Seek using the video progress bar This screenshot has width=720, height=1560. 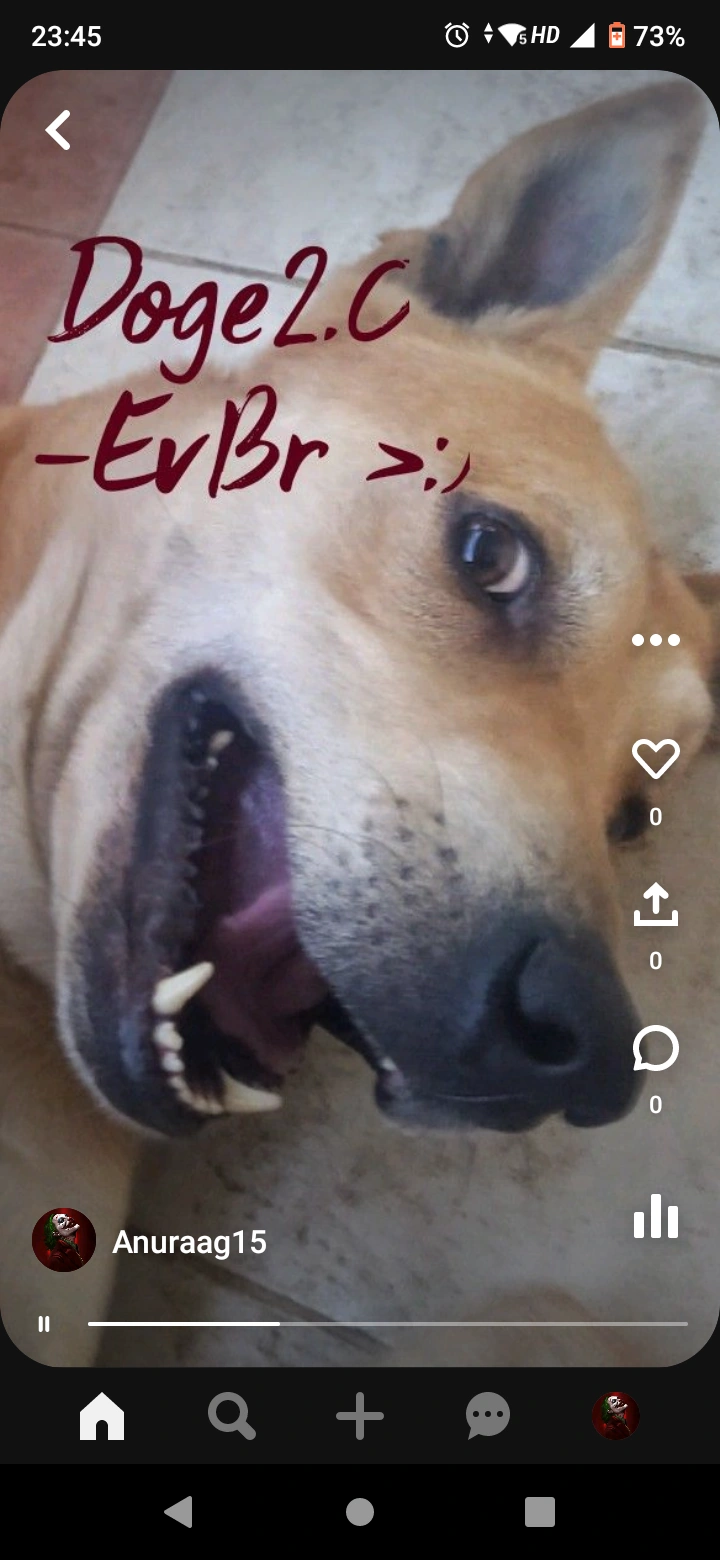[x=385, y=1323]
